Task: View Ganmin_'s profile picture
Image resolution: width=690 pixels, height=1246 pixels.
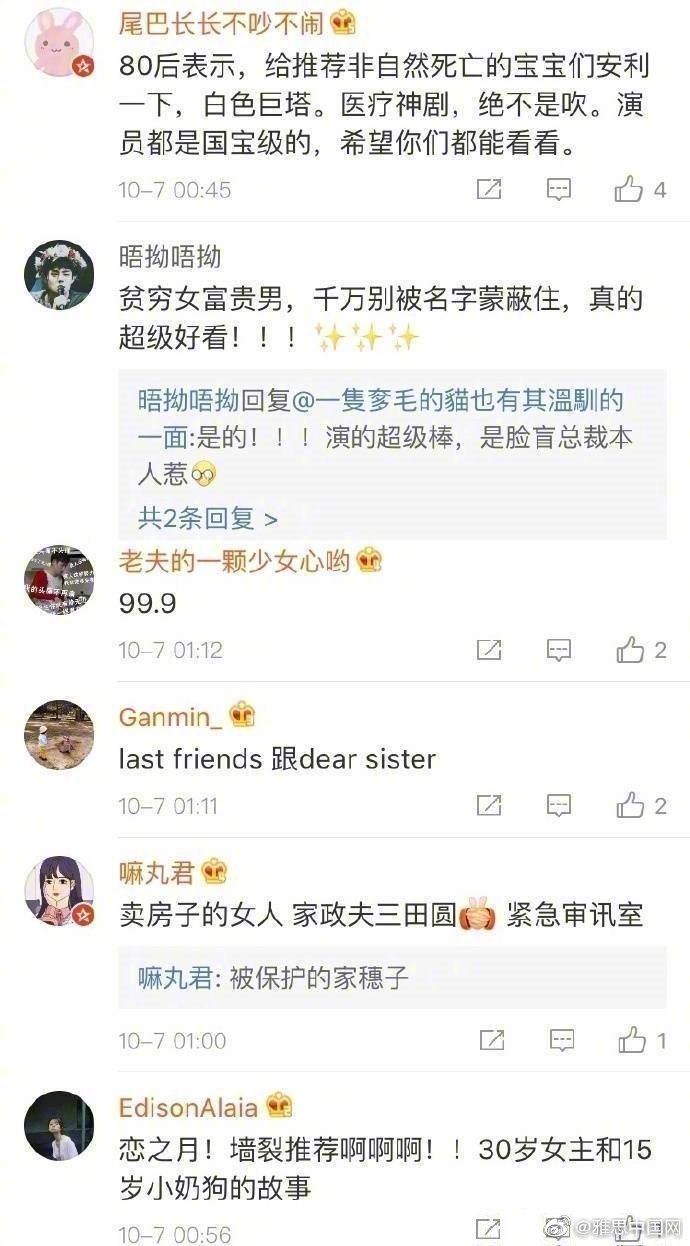Action: (59, 735)
